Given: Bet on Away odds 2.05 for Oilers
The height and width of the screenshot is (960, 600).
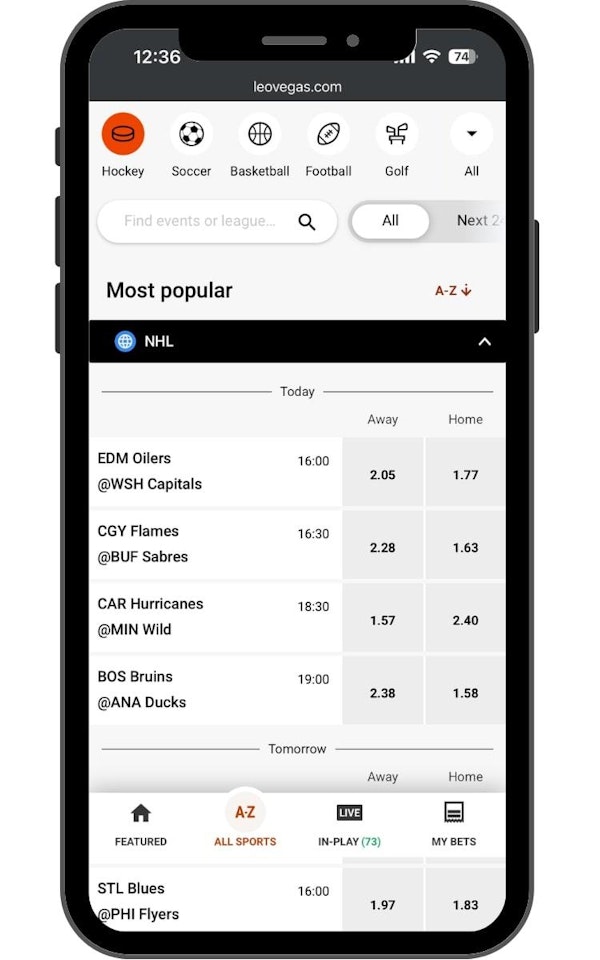Looking at the screenshot, I should pyautogui.click(x=383, y=475).
